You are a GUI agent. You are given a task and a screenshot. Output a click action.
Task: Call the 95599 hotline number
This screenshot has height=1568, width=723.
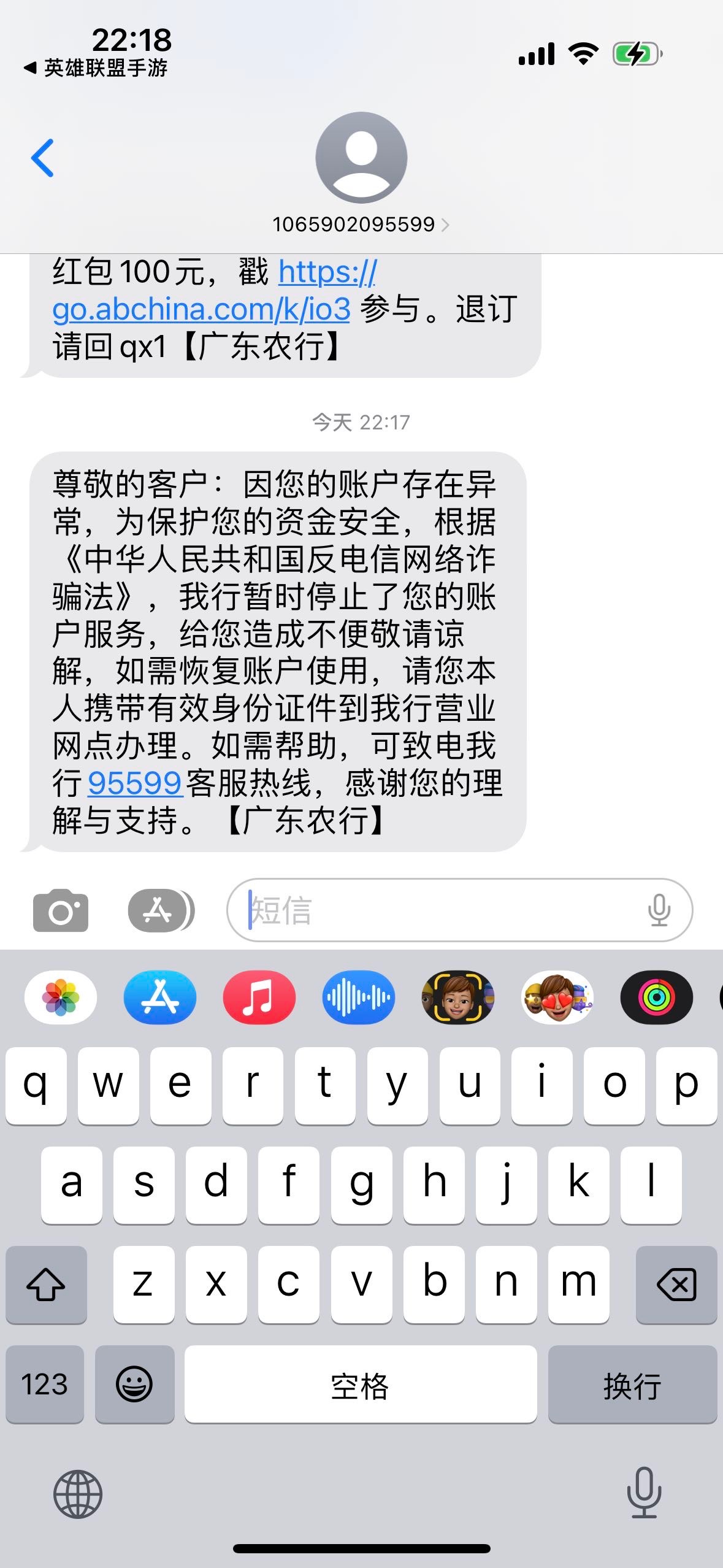pos(135,783)
